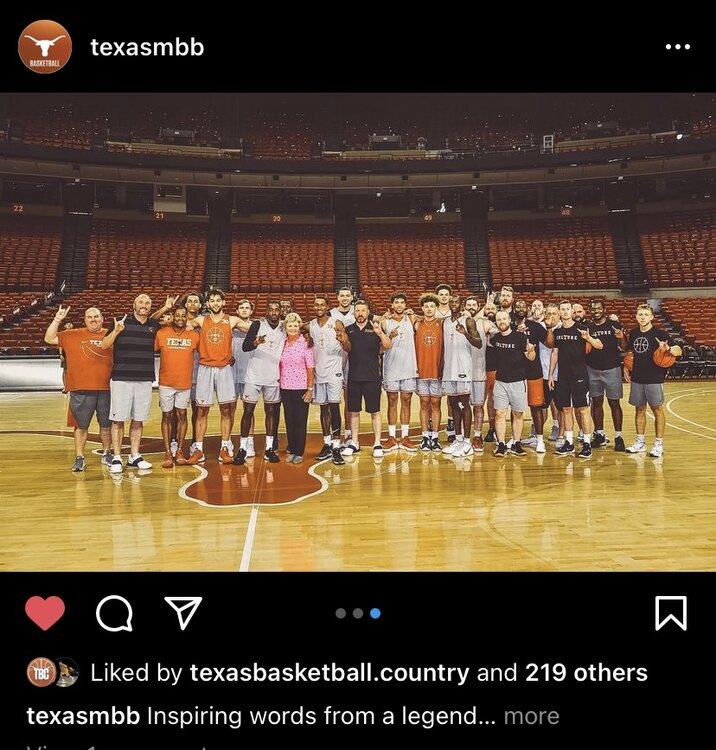
Task: Share the post via paper plane
Action: [x=183, y=613]
